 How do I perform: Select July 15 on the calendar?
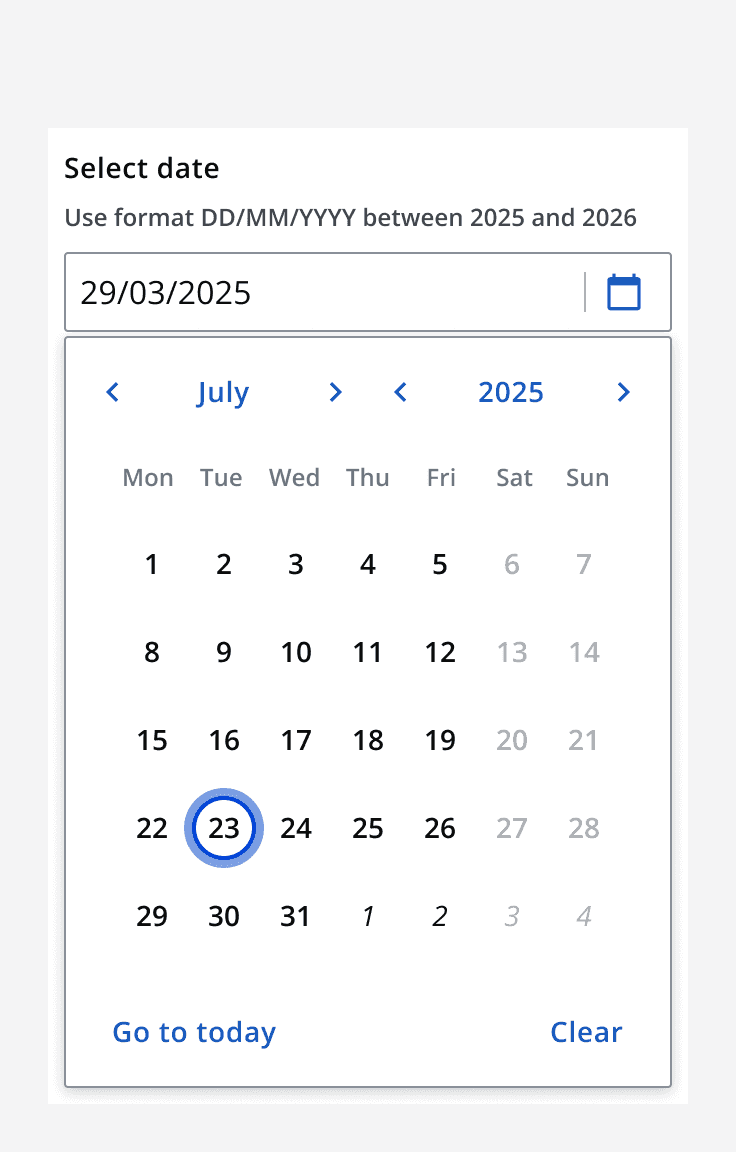151,740
